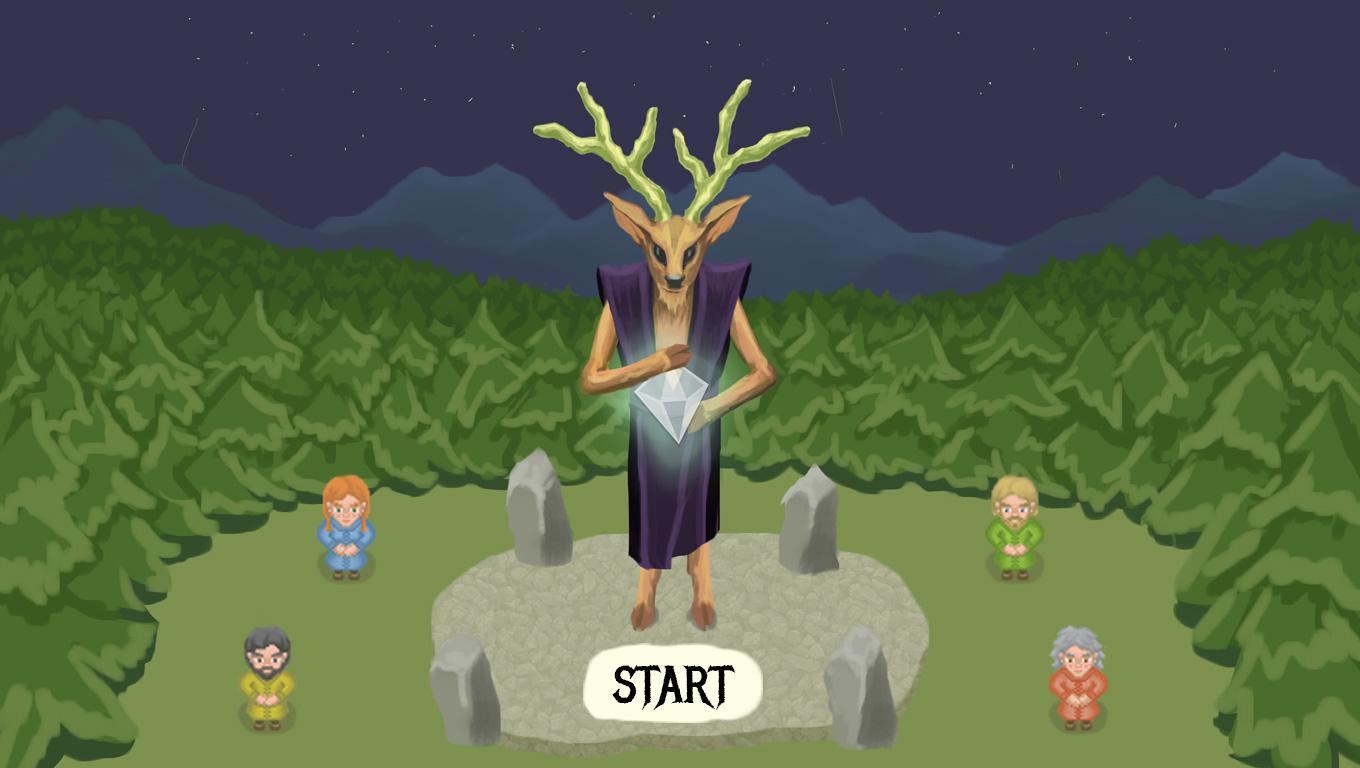Tap the START button

[x=672, y=685]
